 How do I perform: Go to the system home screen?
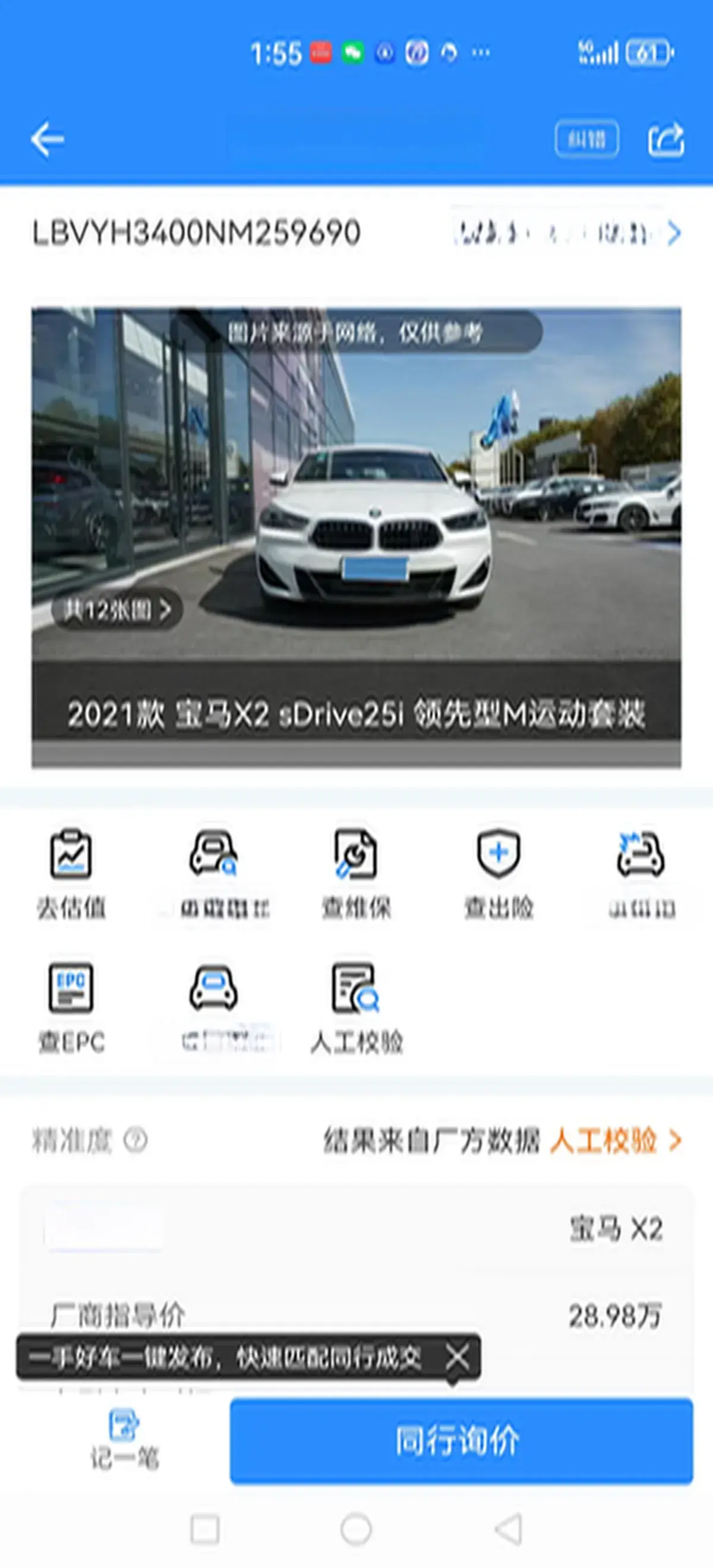tap(356, 1529)
